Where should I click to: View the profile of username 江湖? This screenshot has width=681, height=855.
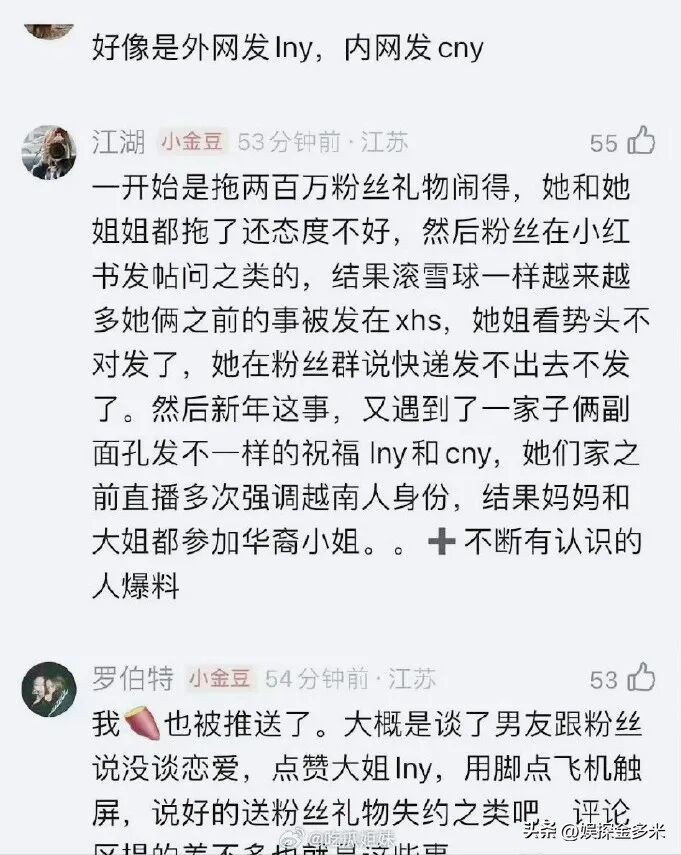click(117, 141)
